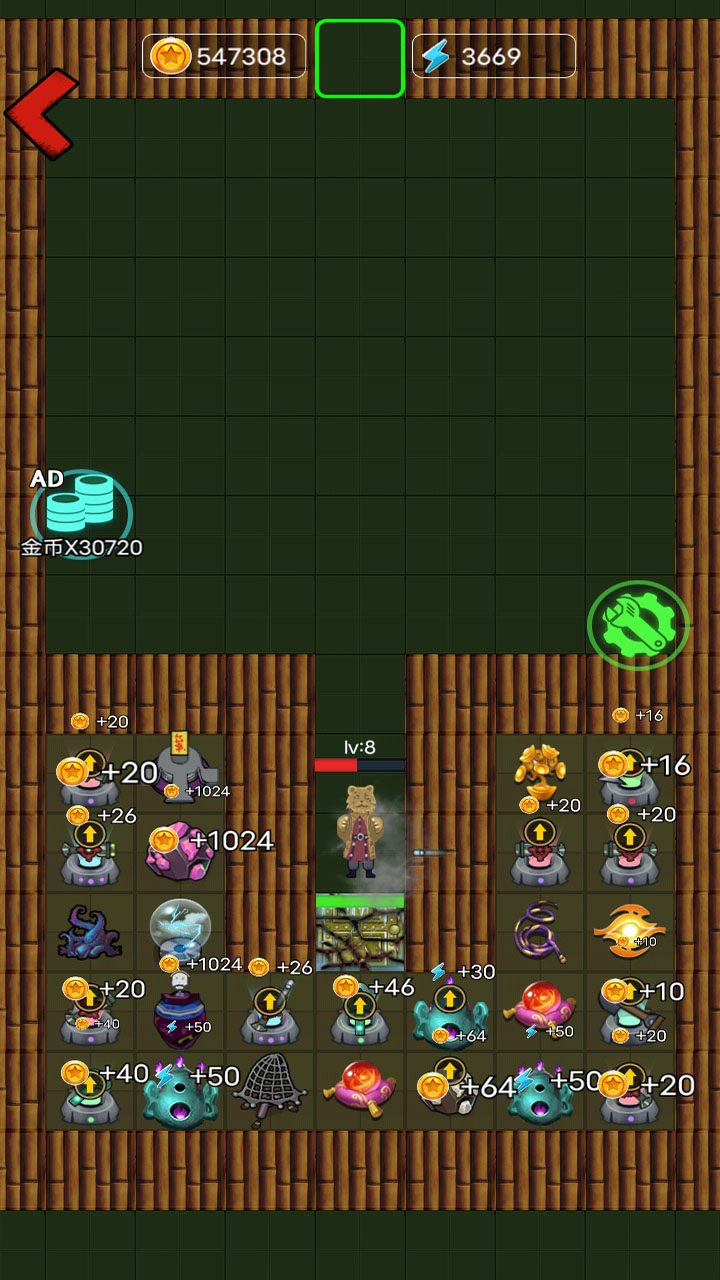Tap the red back arrow
The image size is (720, 1280).
tap(40, 113)
